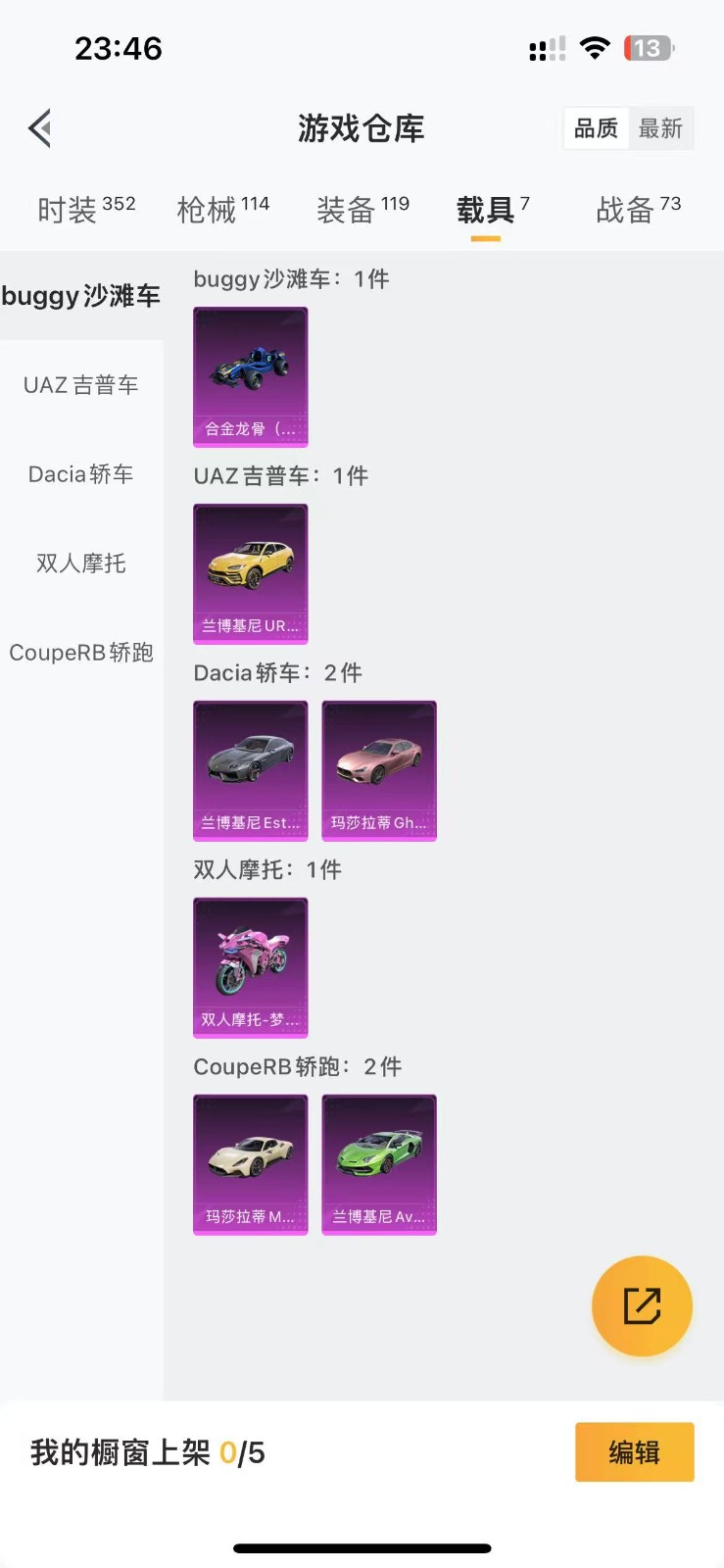Go back using the arrow icon
Screen dimensions: 724x1568
point(40,128)
